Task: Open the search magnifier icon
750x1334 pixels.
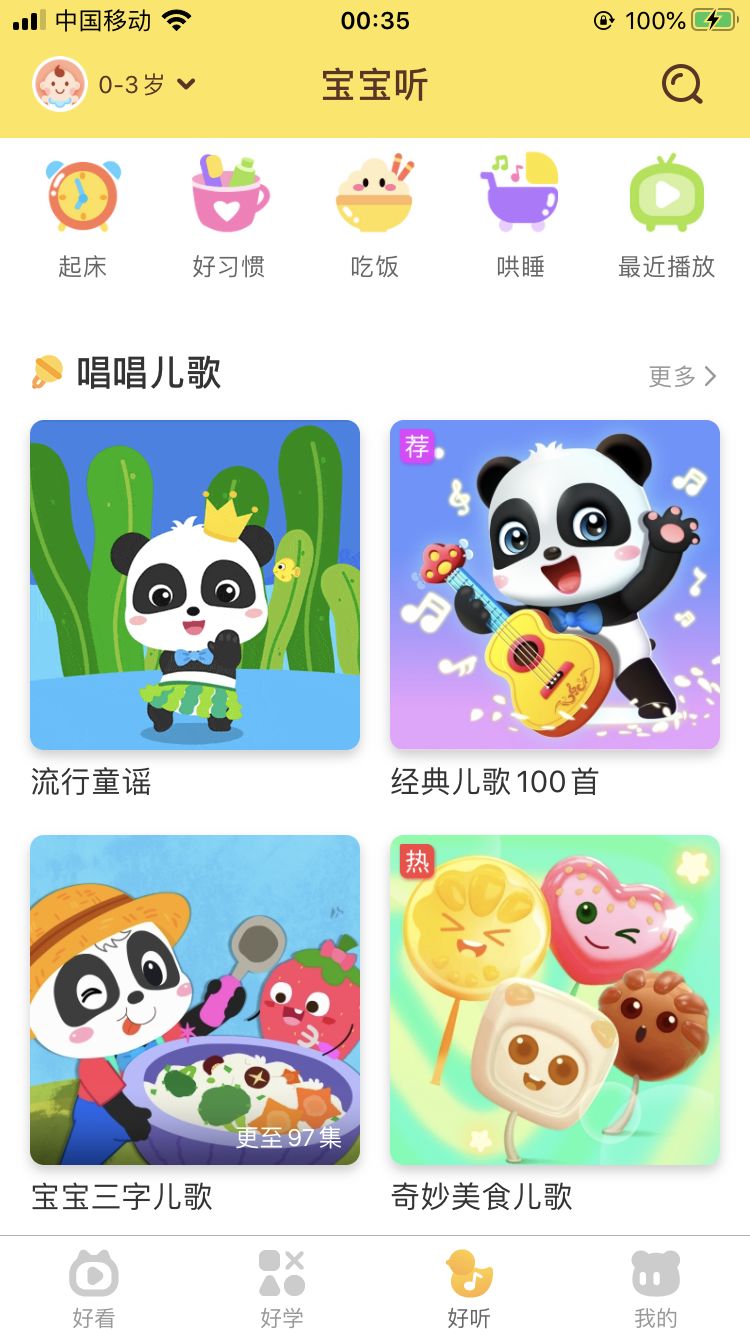Action: 681,86
